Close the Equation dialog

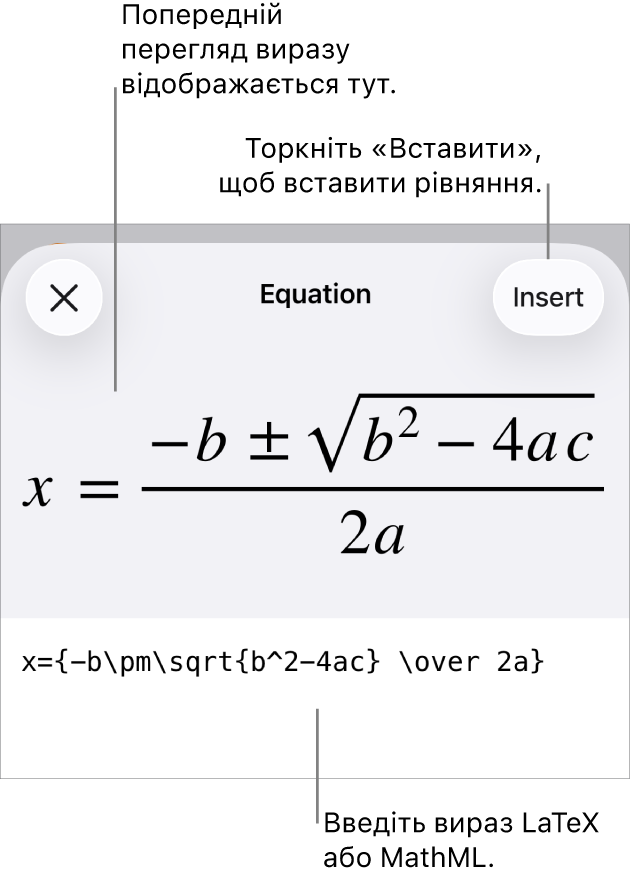click(64, 298)
